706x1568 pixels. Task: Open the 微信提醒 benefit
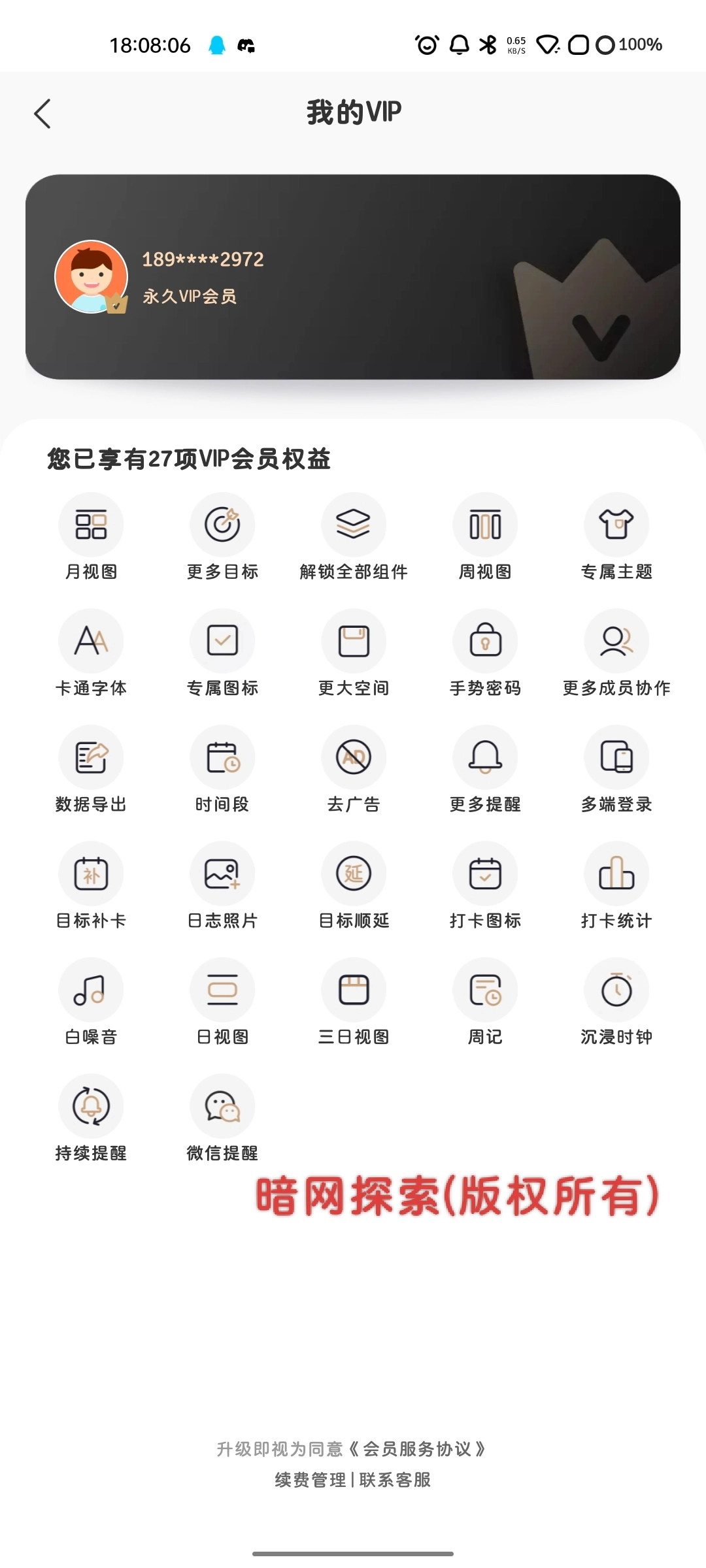(x=222, y=1107)
